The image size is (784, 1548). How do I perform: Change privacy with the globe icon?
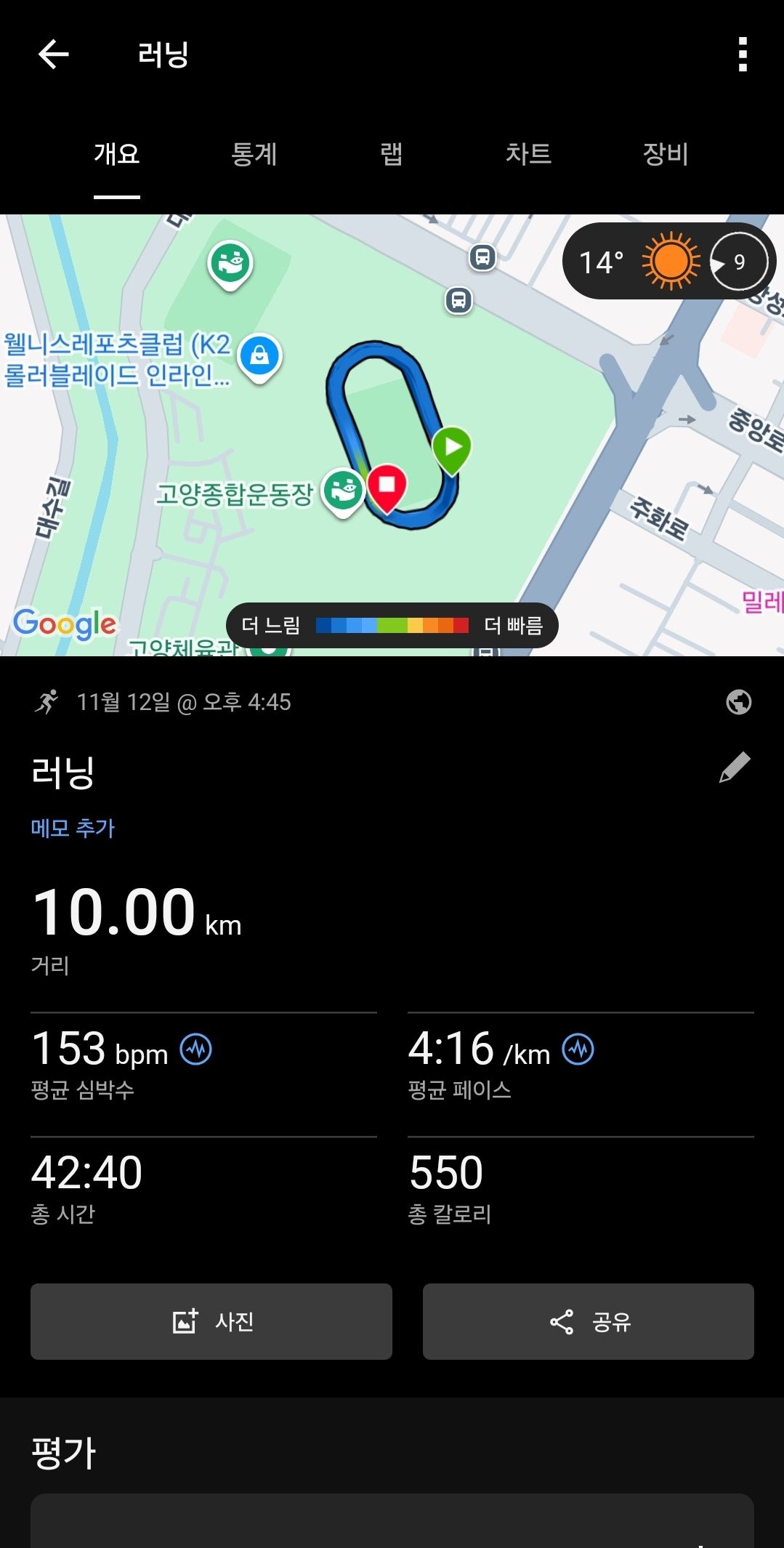pos(738,702)
